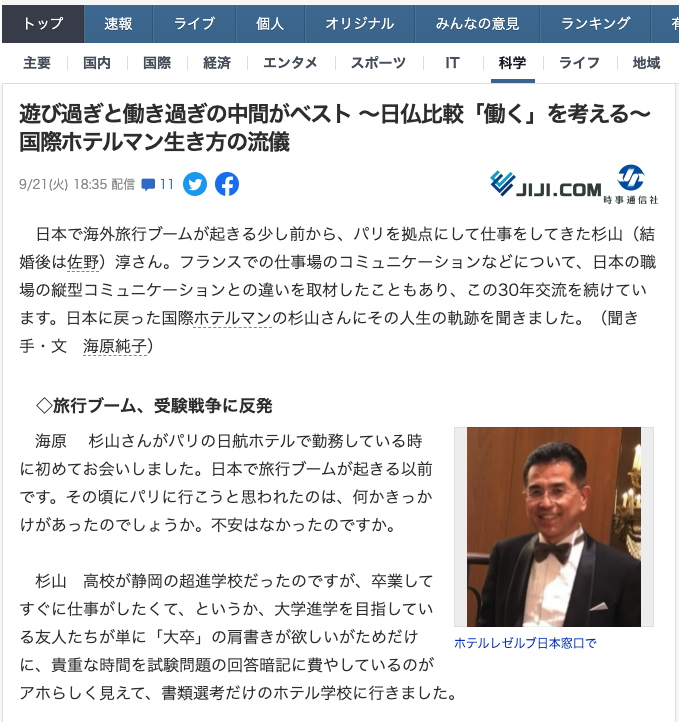
Task: Share this article on Facebook
Action: click(x=227, y=184)
